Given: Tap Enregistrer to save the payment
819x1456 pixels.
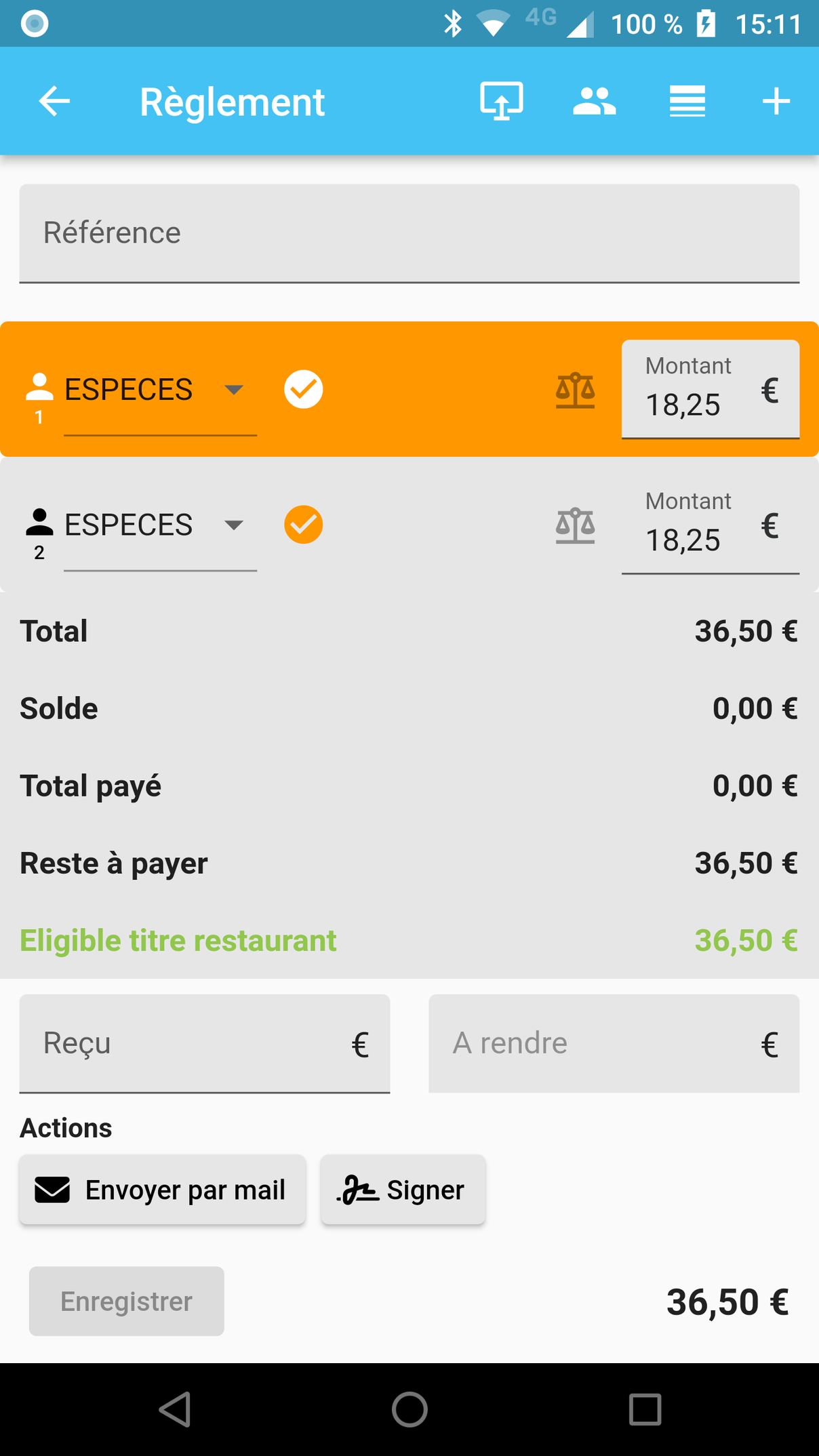Looking at the screenshot, I should 127,1301.
